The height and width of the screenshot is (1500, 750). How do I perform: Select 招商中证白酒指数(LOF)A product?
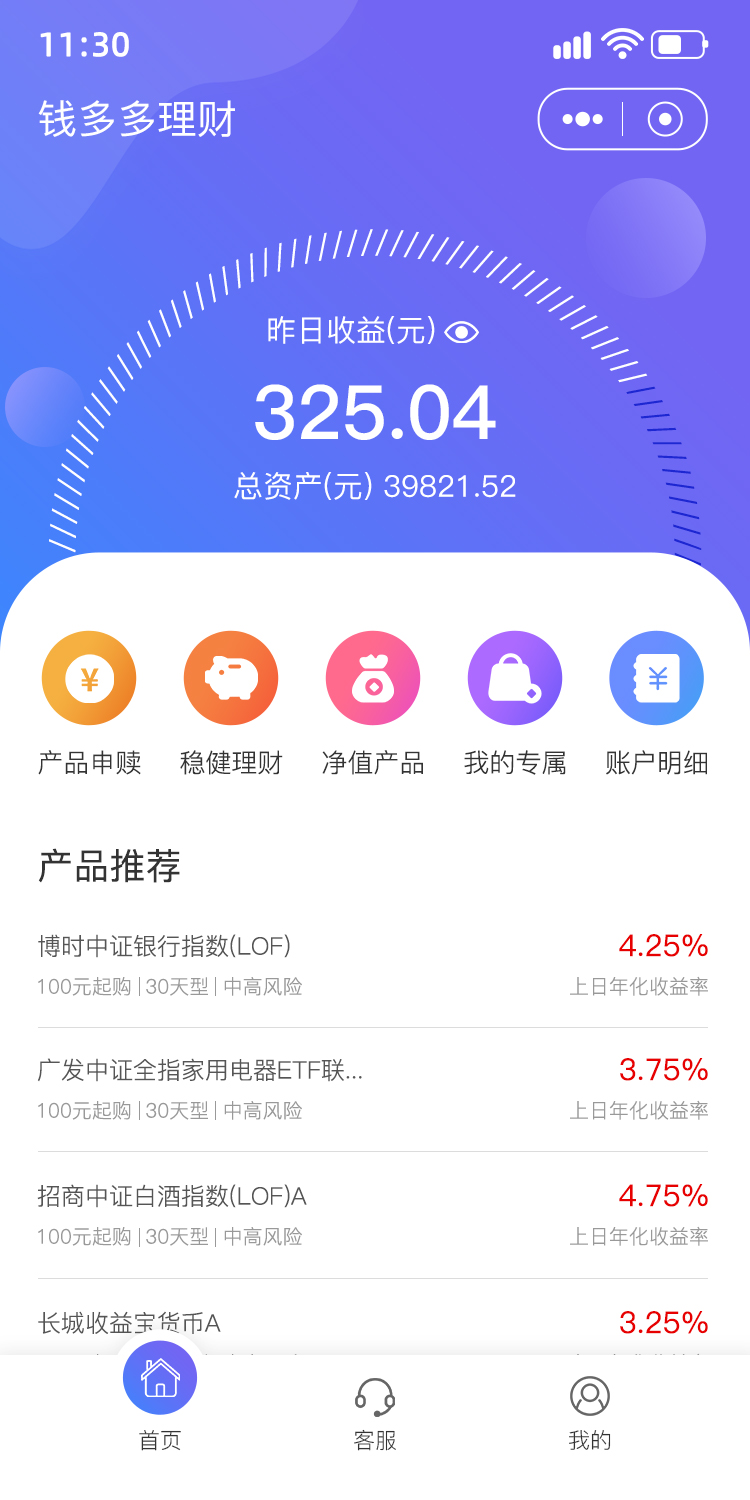coord(372,1214)
